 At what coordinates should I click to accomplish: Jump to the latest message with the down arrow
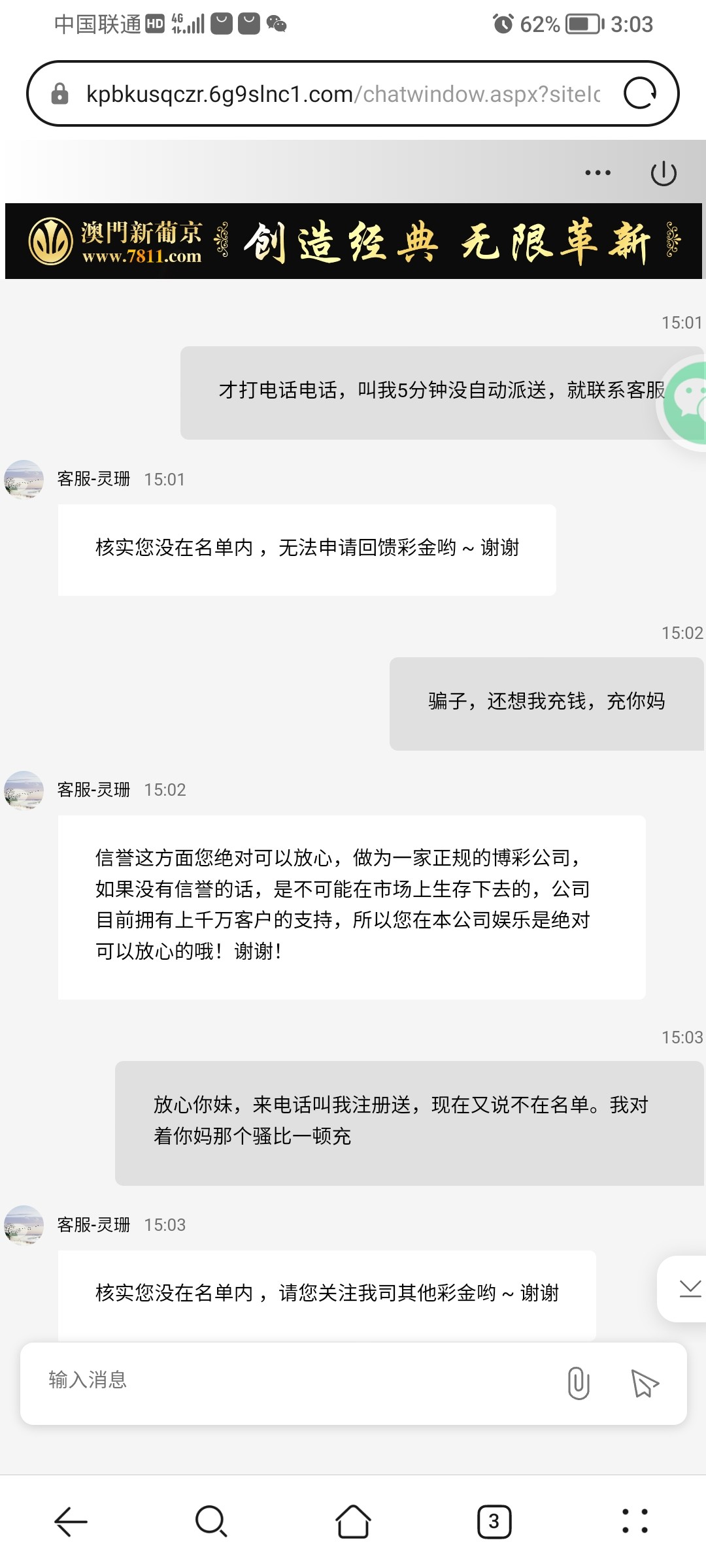(688, 1288)
